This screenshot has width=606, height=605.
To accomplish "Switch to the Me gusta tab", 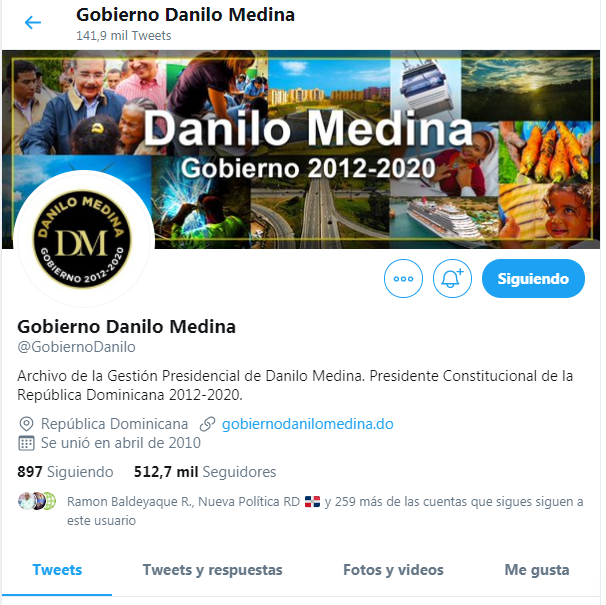I will tap(536, 570).
